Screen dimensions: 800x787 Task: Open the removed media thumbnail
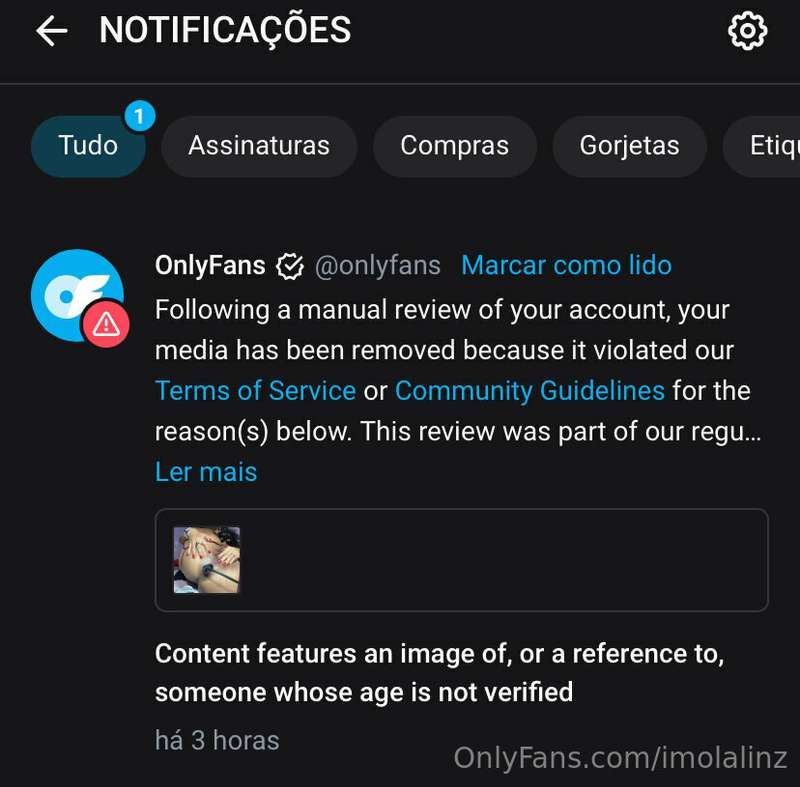point(207,560)
